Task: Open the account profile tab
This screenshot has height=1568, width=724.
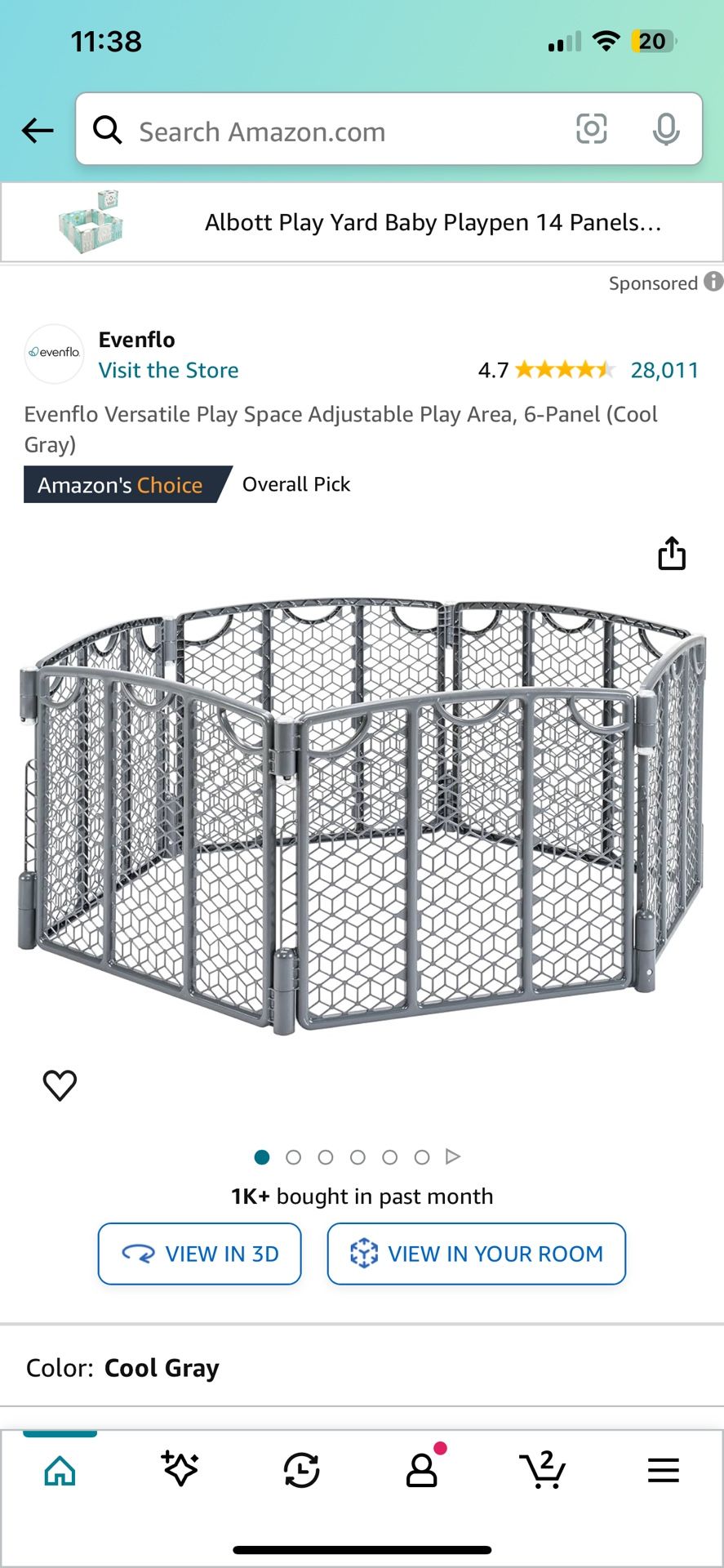Action: 423,1469
